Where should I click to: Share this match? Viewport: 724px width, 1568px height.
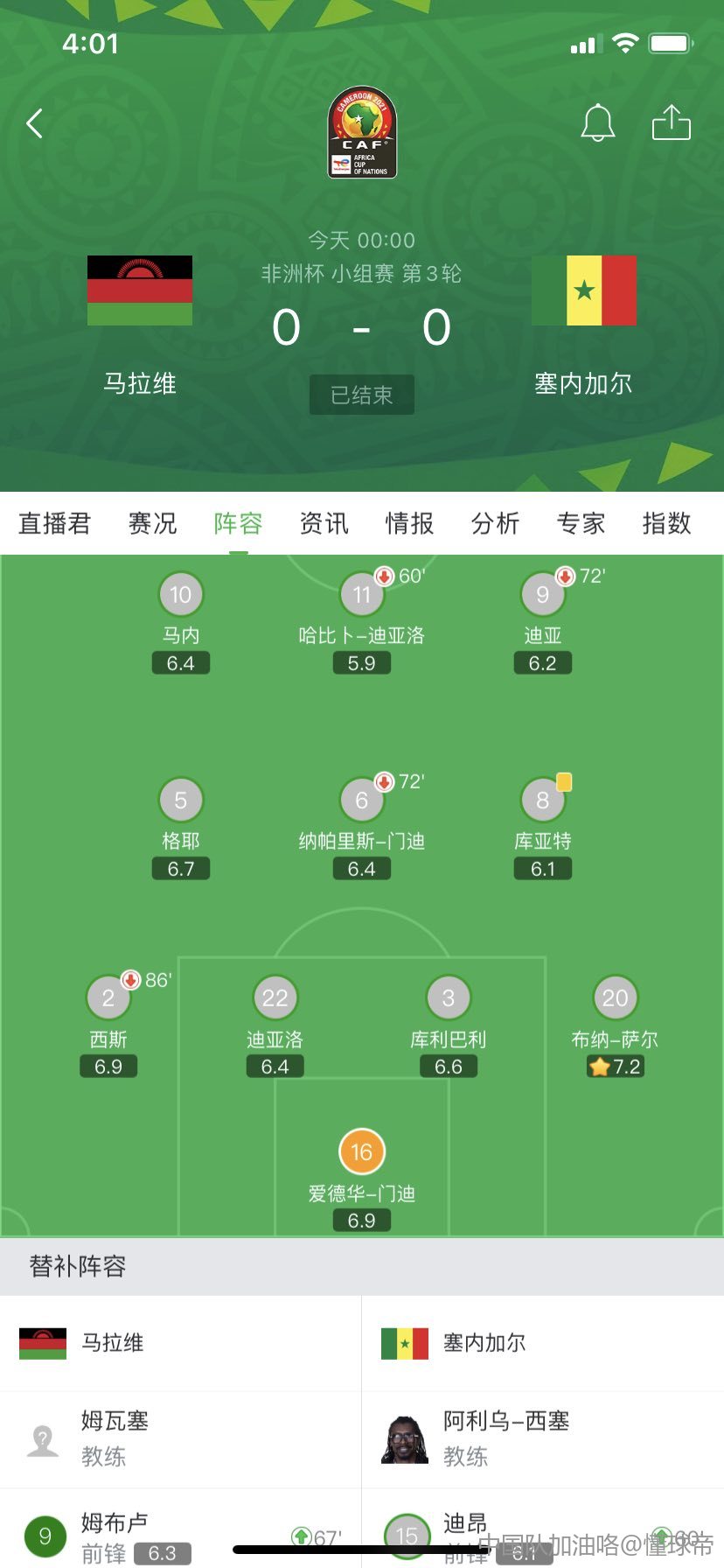pos(672,123)
